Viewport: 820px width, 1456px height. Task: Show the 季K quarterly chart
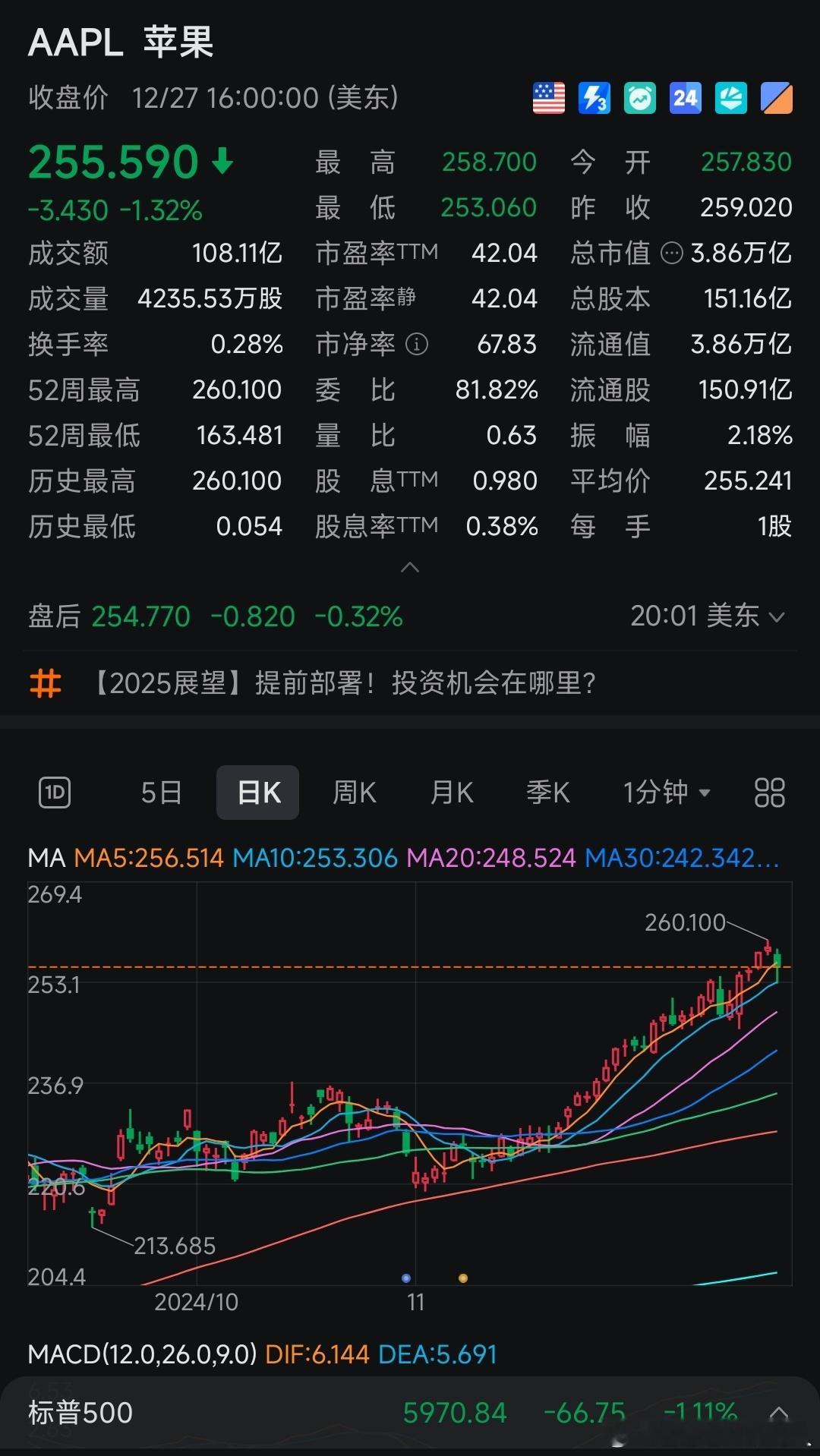[x=548, y=793]
